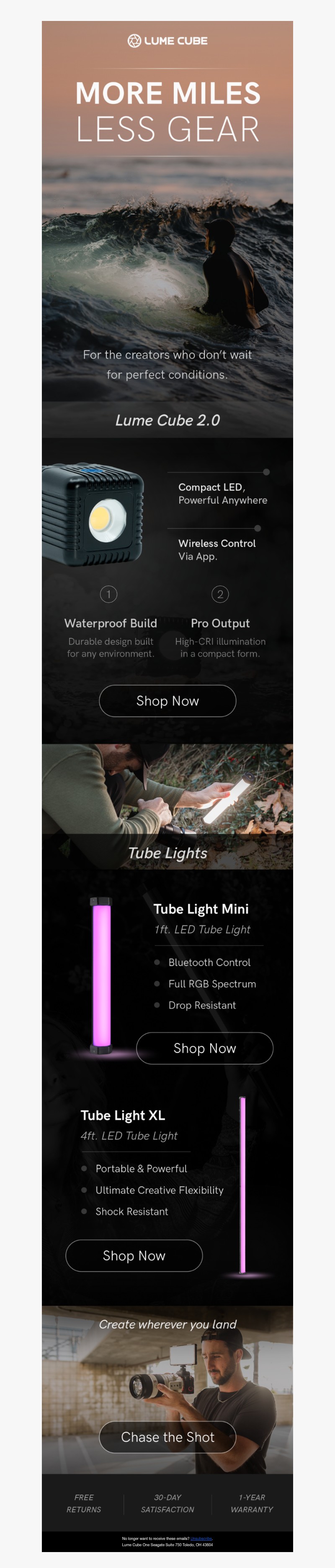The height and width of the screenshot is (1568, 335).
Task: Shop the Tube Light Mini
Action: (204, 1048)
